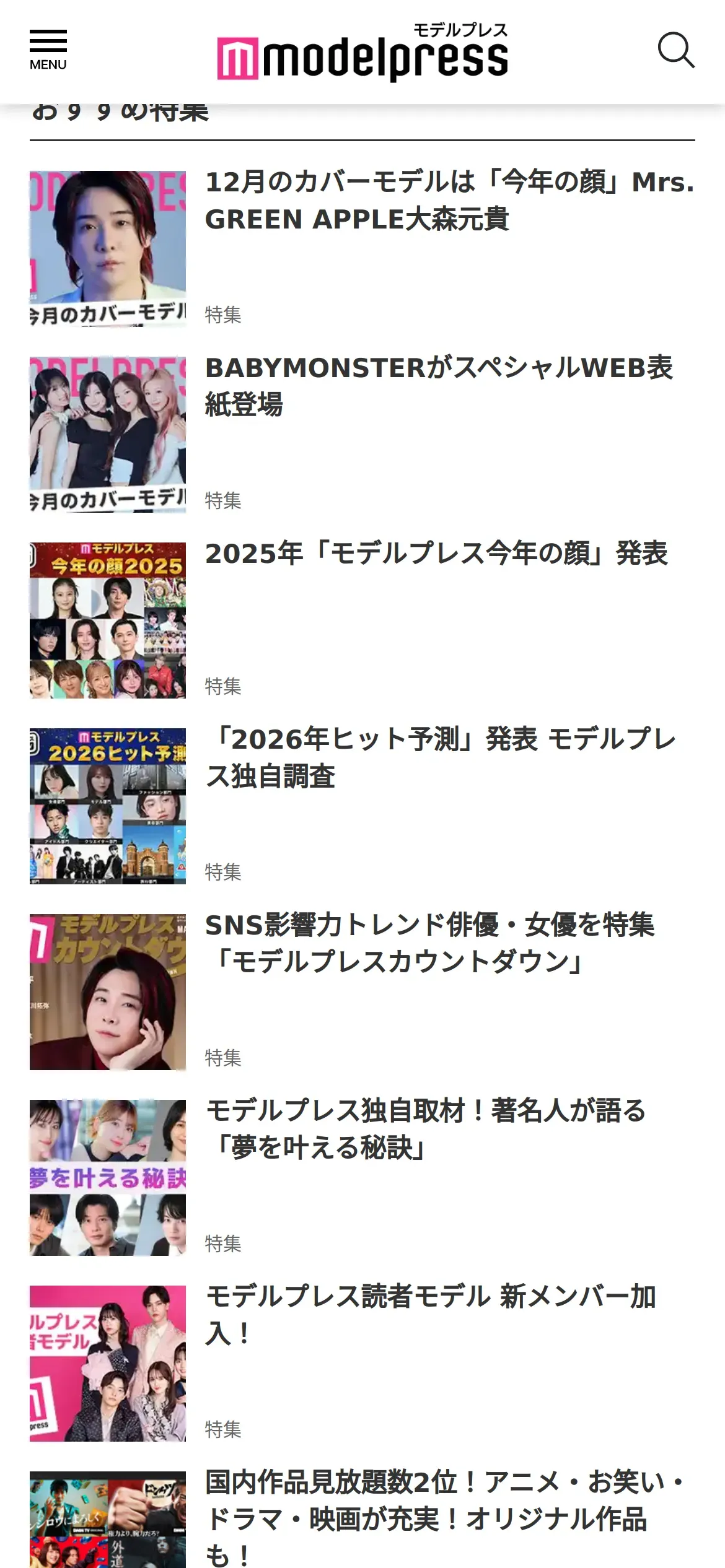Open the 読者モデル 新メンバー加入 article
The width and height of the screenshot is (725, 1568).
(x=431, y=1315)
